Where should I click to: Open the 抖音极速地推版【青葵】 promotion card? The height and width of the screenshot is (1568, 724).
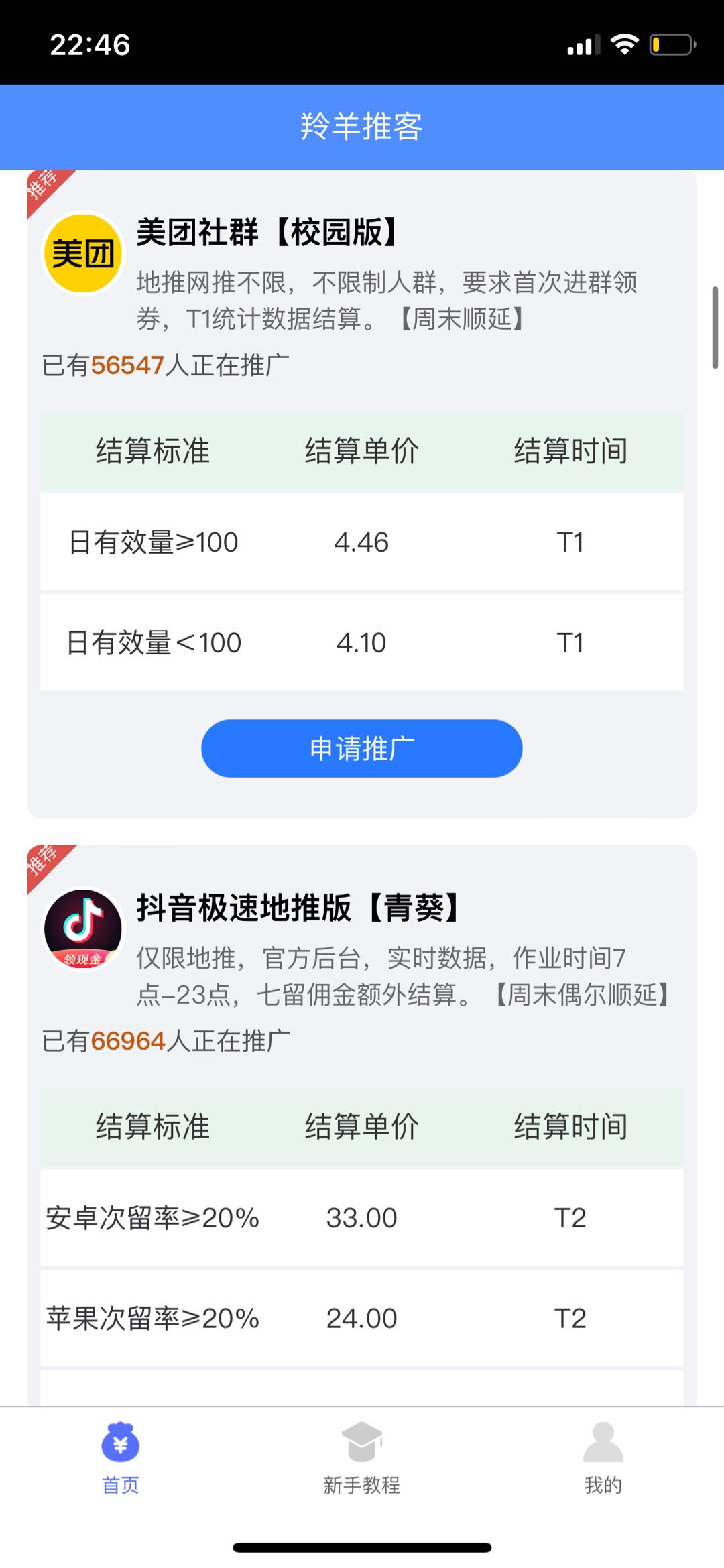click(x=298, y=908)
